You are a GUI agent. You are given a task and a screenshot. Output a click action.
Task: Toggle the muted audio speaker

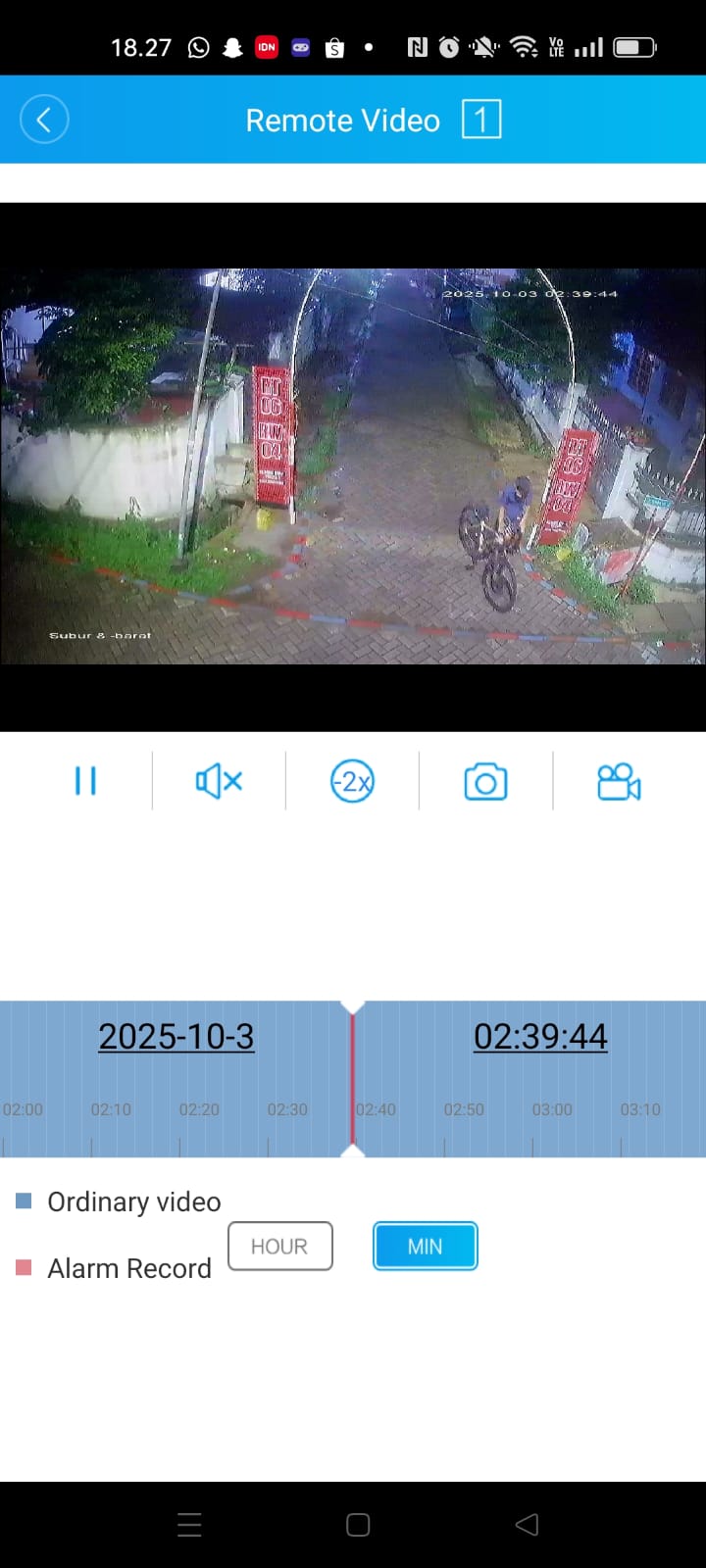point(219,781)
